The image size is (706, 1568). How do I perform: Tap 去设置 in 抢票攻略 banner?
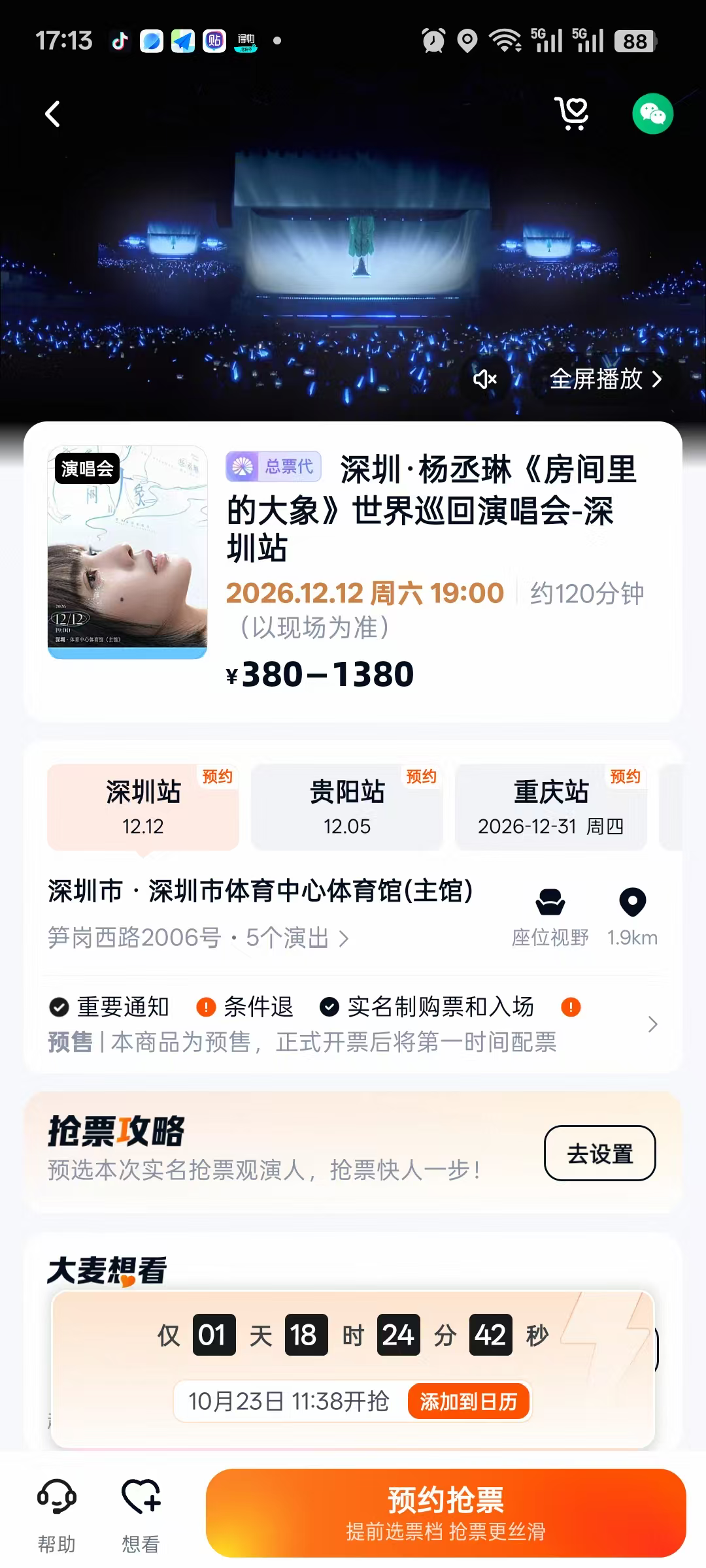(x=600, y=1153)
